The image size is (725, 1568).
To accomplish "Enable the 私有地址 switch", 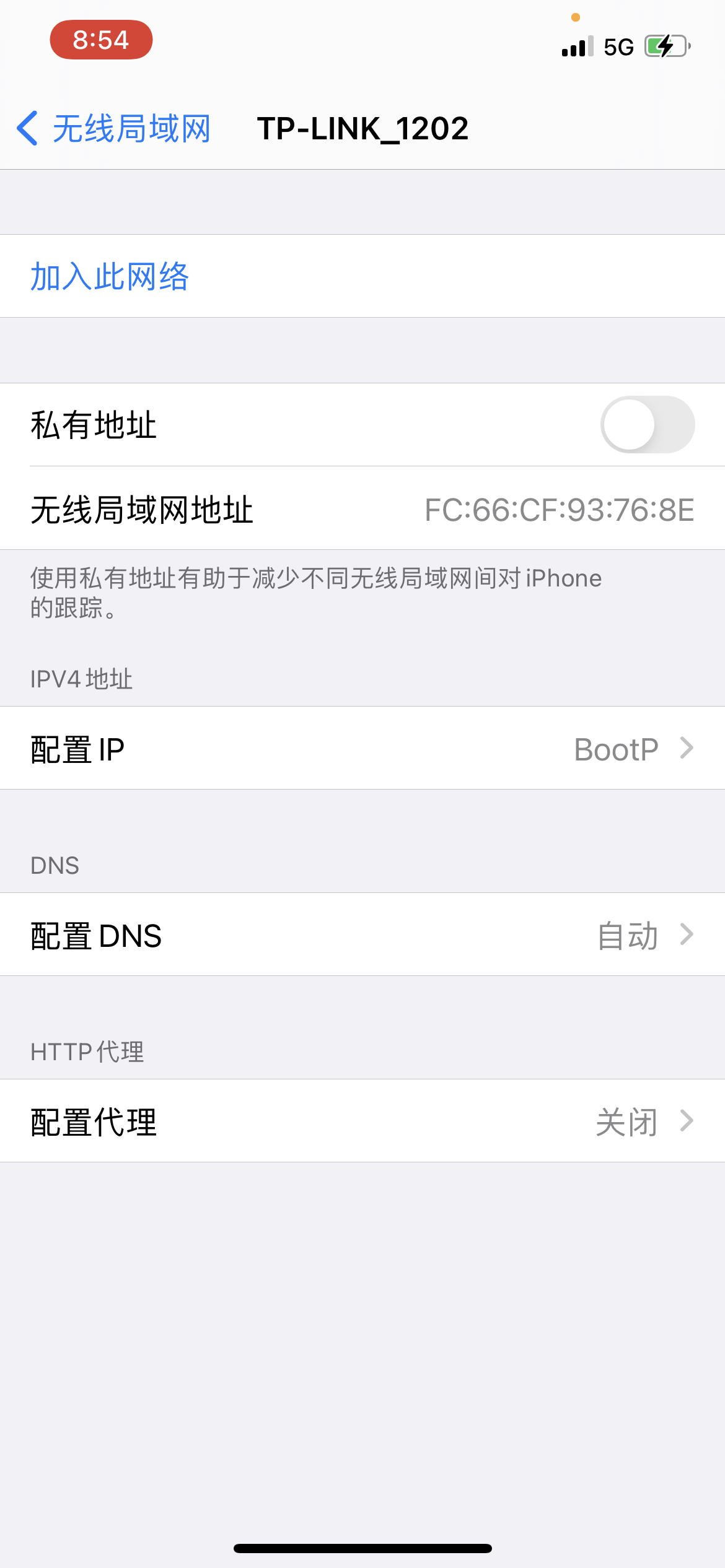I will pyautogui.click(x=647, y=425).
